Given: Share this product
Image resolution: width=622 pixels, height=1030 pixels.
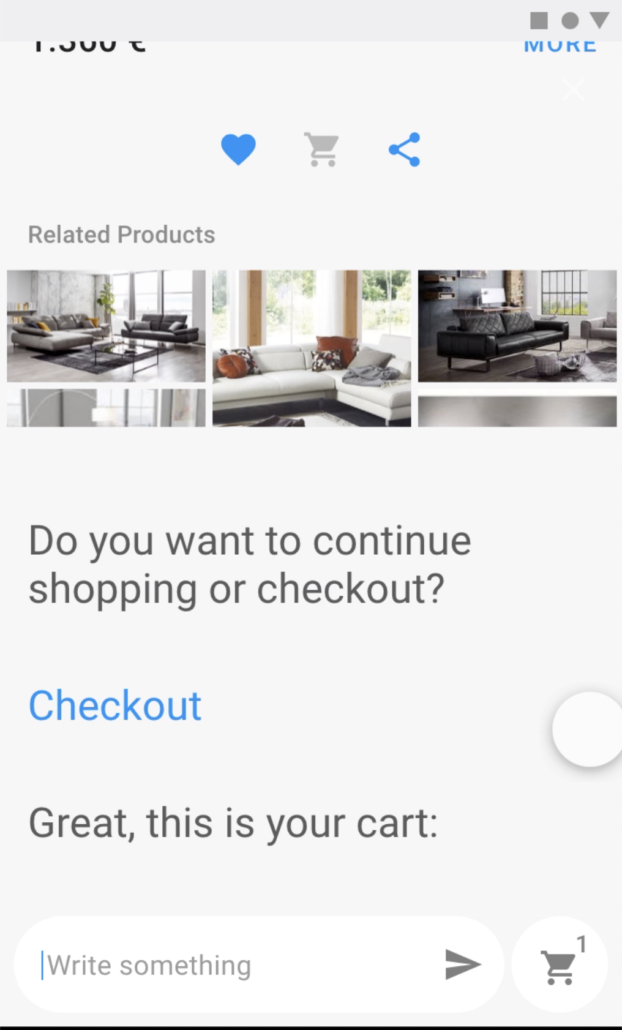Looking at the screenshot, I should click(x=405, y=150).
